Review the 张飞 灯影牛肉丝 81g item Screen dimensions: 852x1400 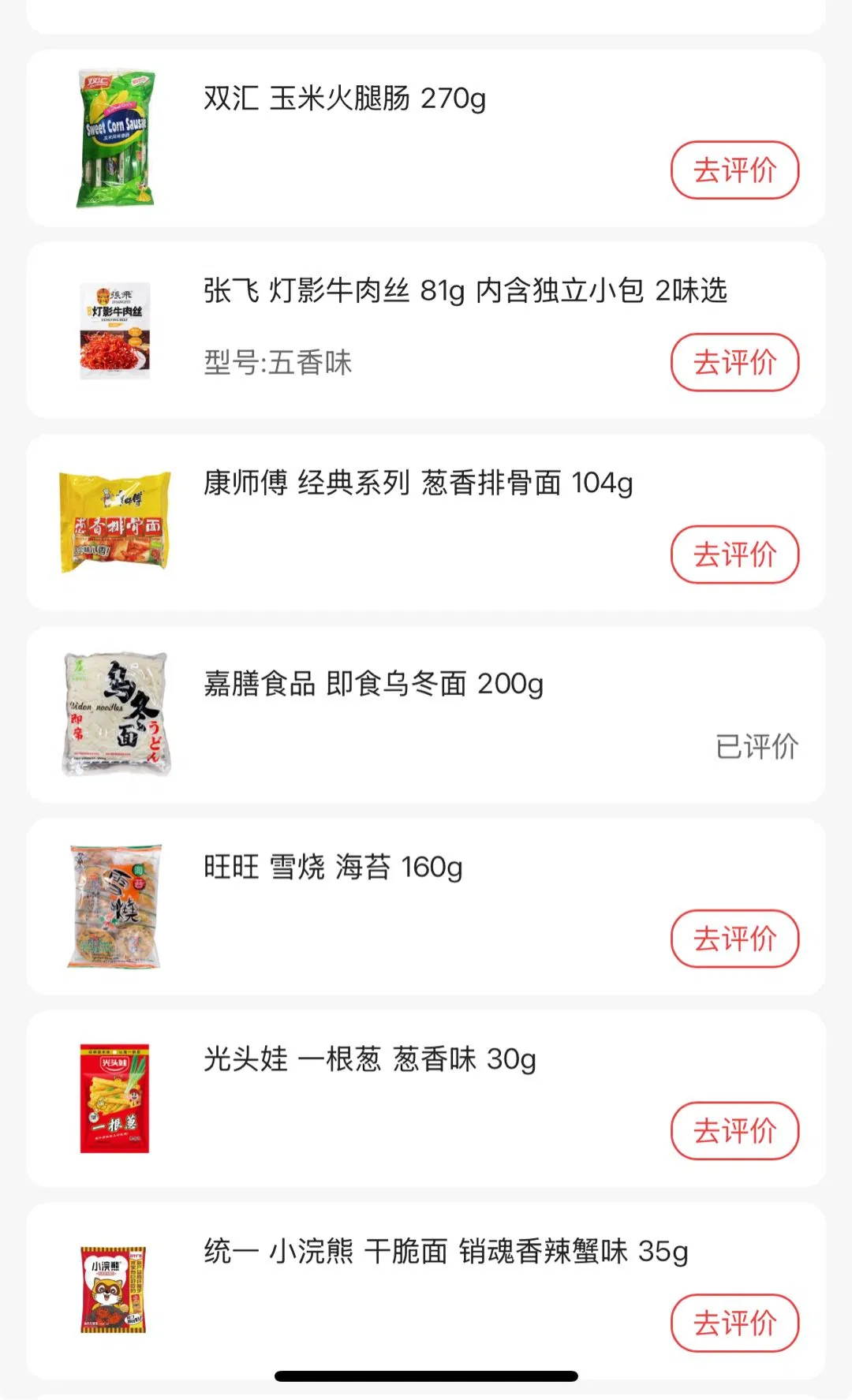(x=734, y=363)
